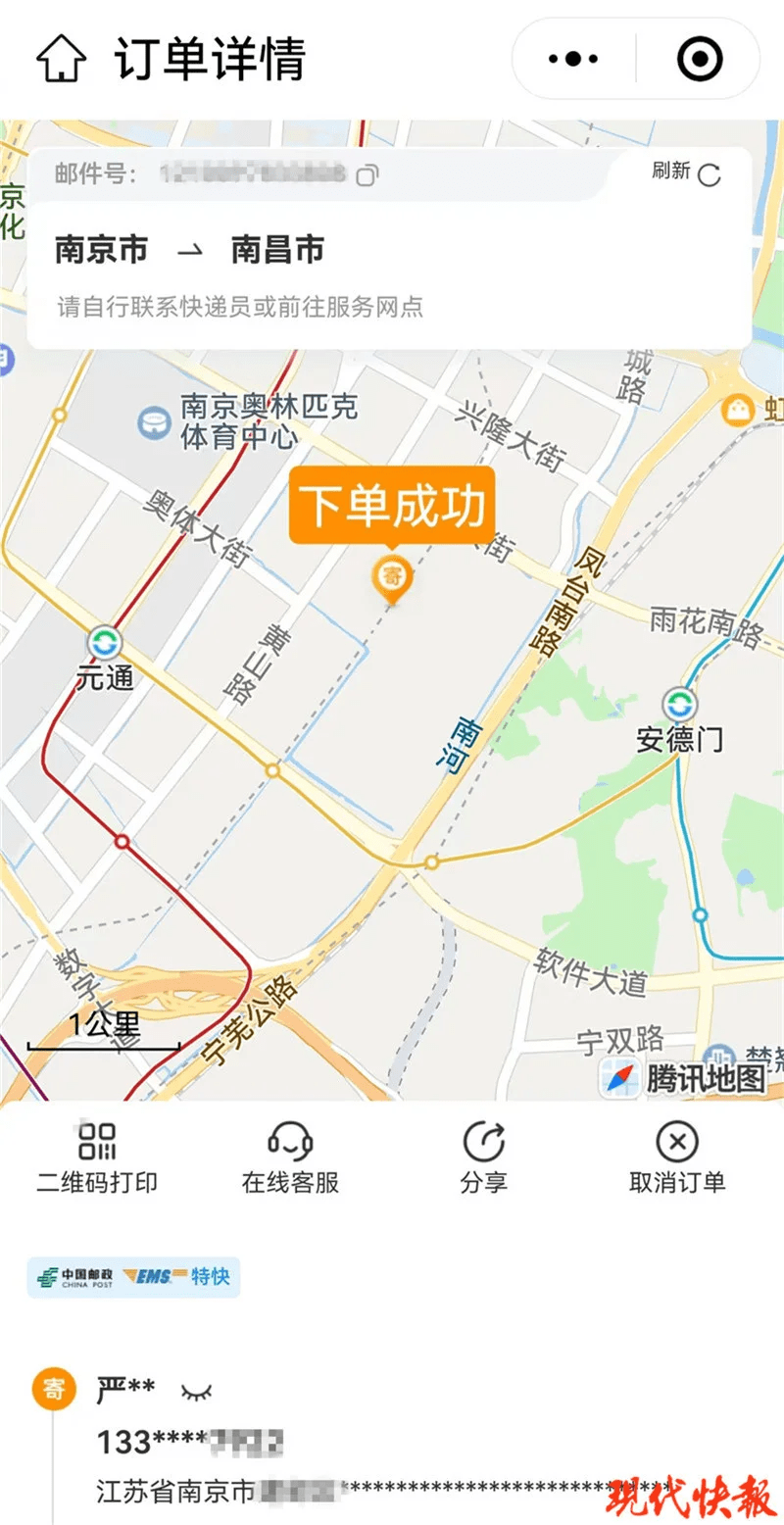Cancel the order with 取消订单
This screenshot has height=1525, width=784.
(676, 1157)
